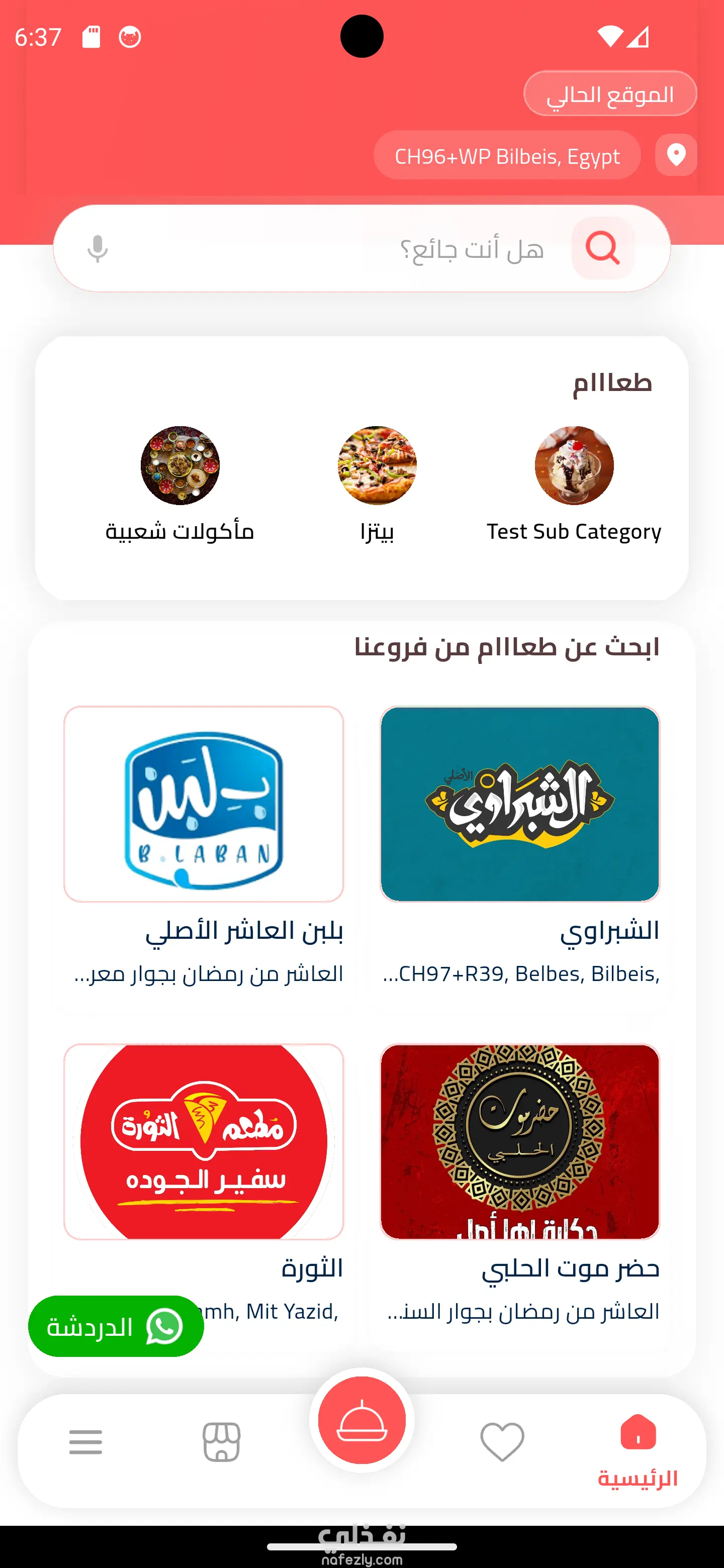Select the CH96+WP Bilbeis address chip

click(x=507, y=156)
